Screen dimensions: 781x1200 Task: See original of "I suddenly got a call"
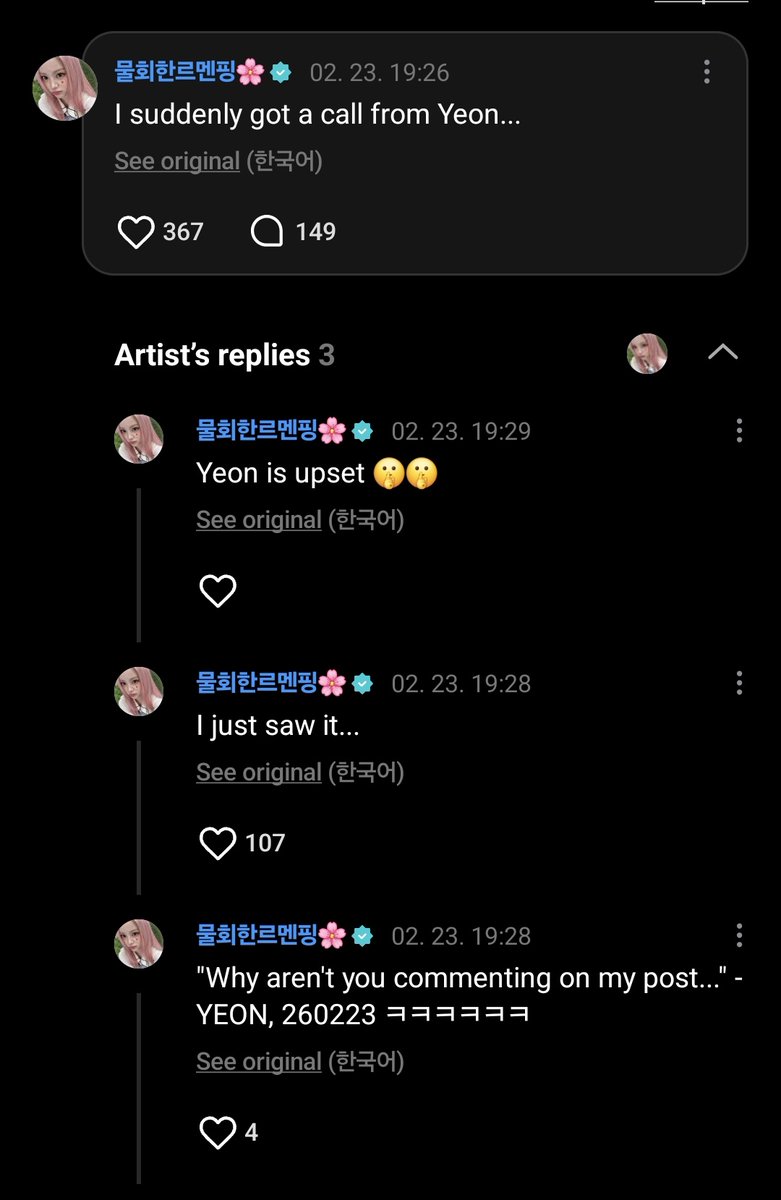click(177, 161)
